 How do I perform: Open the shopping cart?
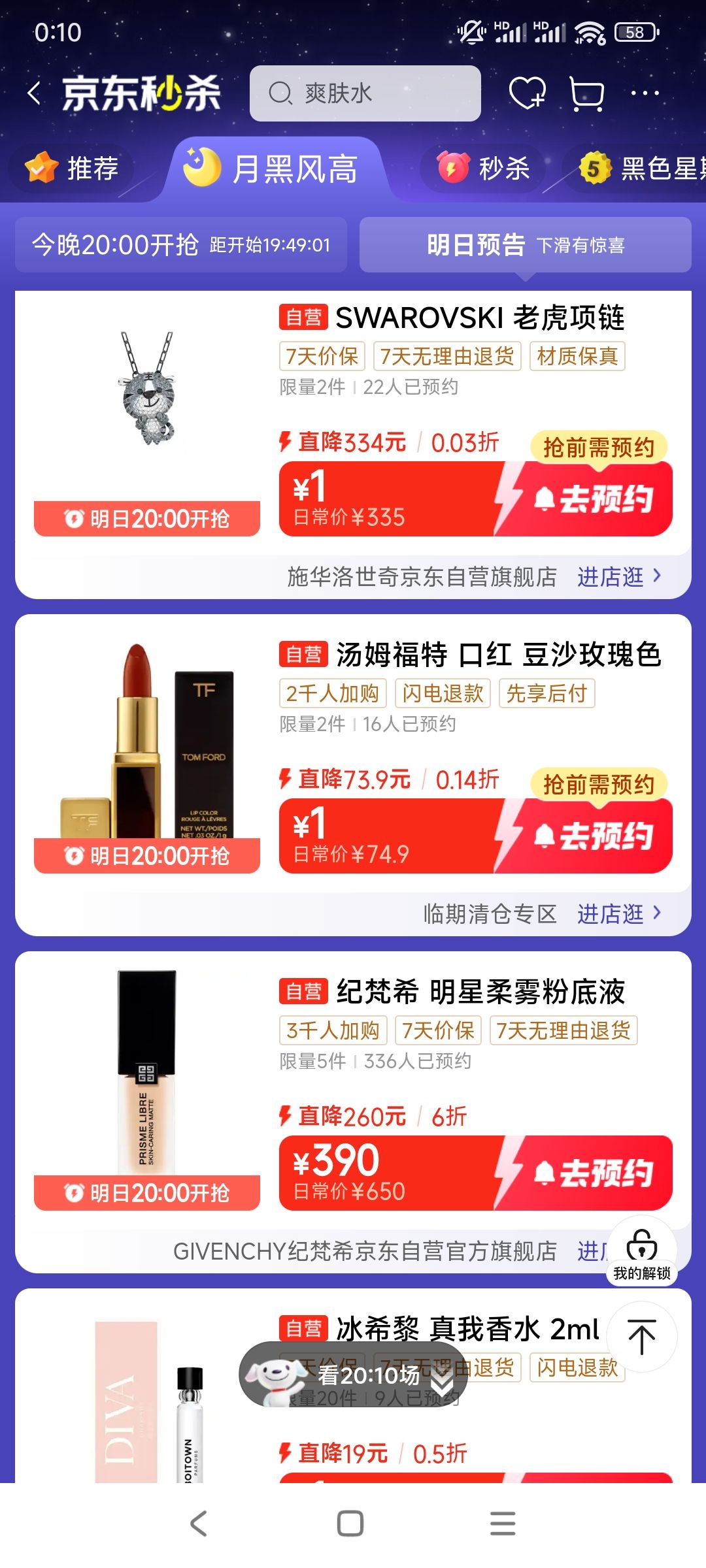586,93
